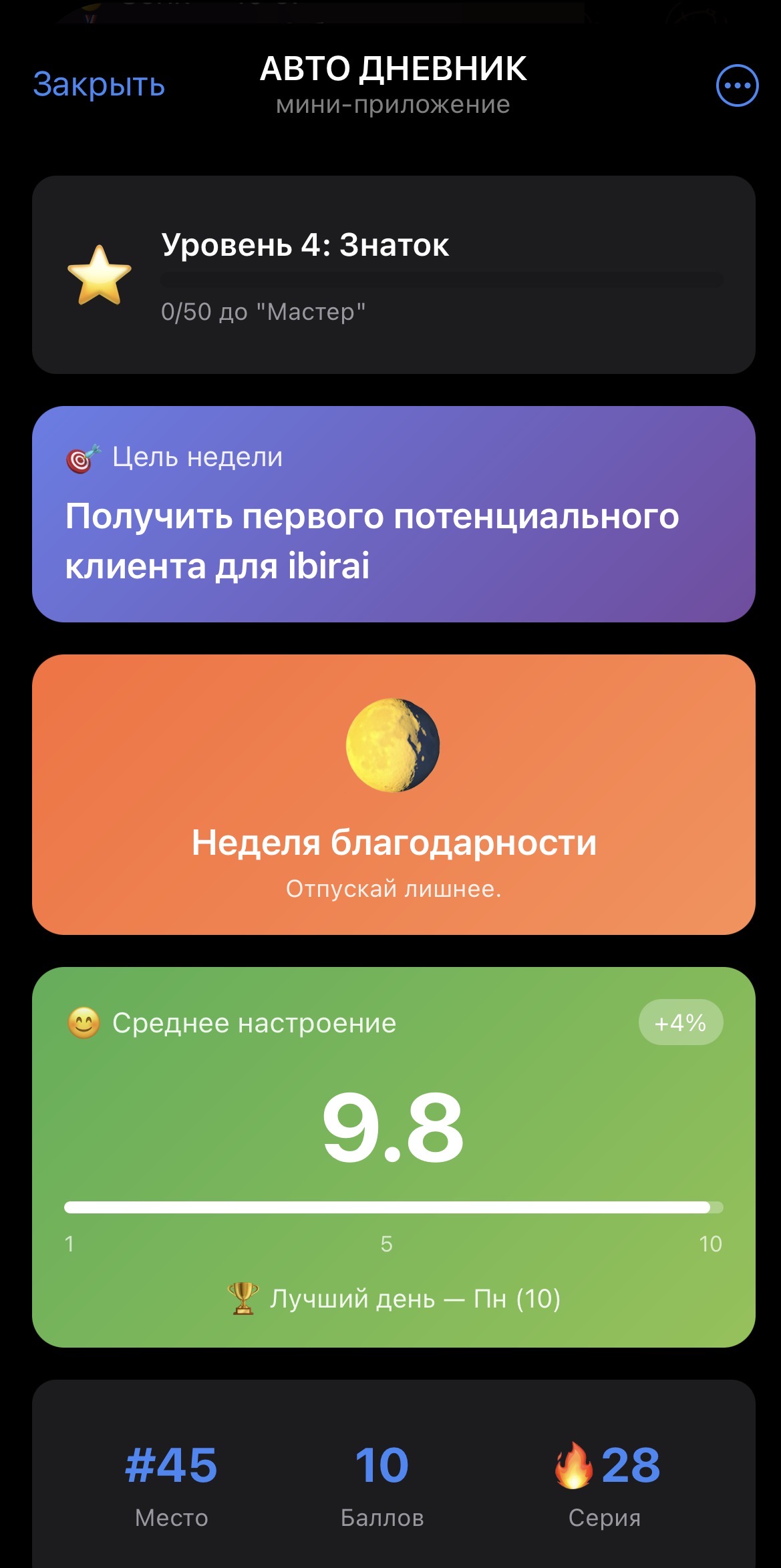Click the dart target icon on goal card
781x1568 pixels.
82,457
